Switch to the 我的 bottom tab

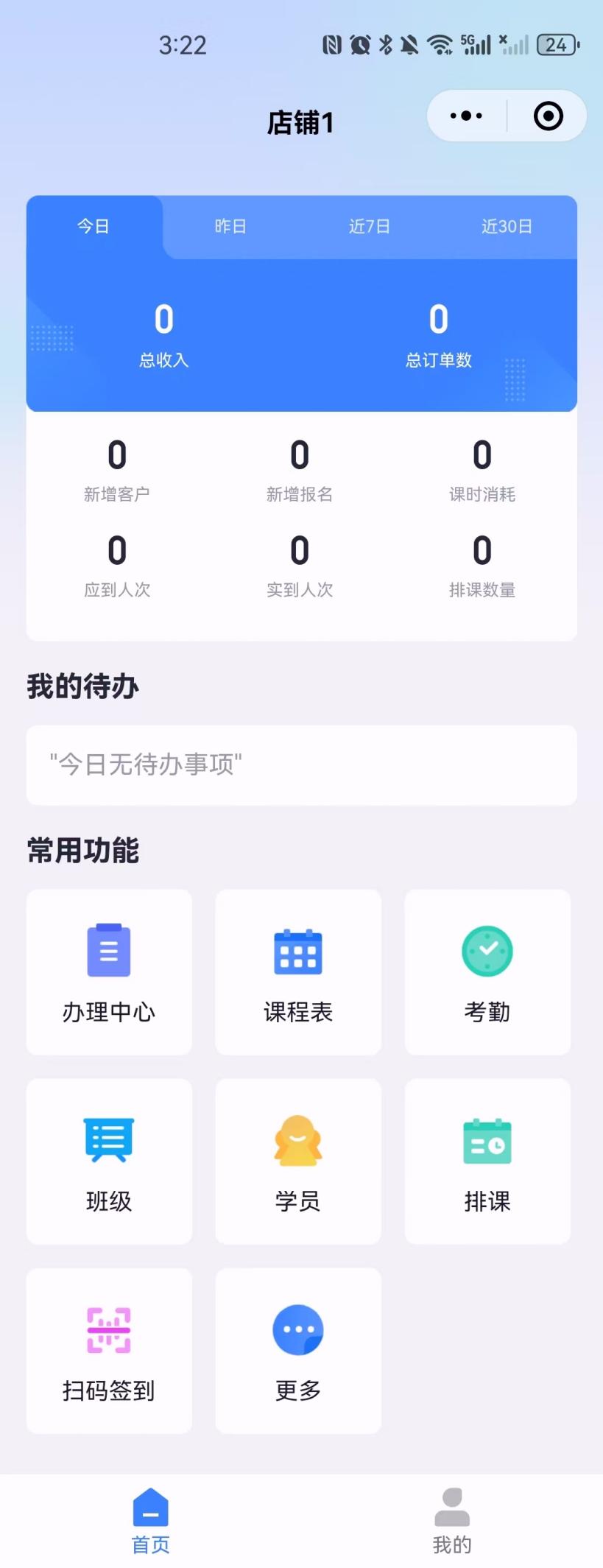pyautogui.click(x=452, y=1520)
